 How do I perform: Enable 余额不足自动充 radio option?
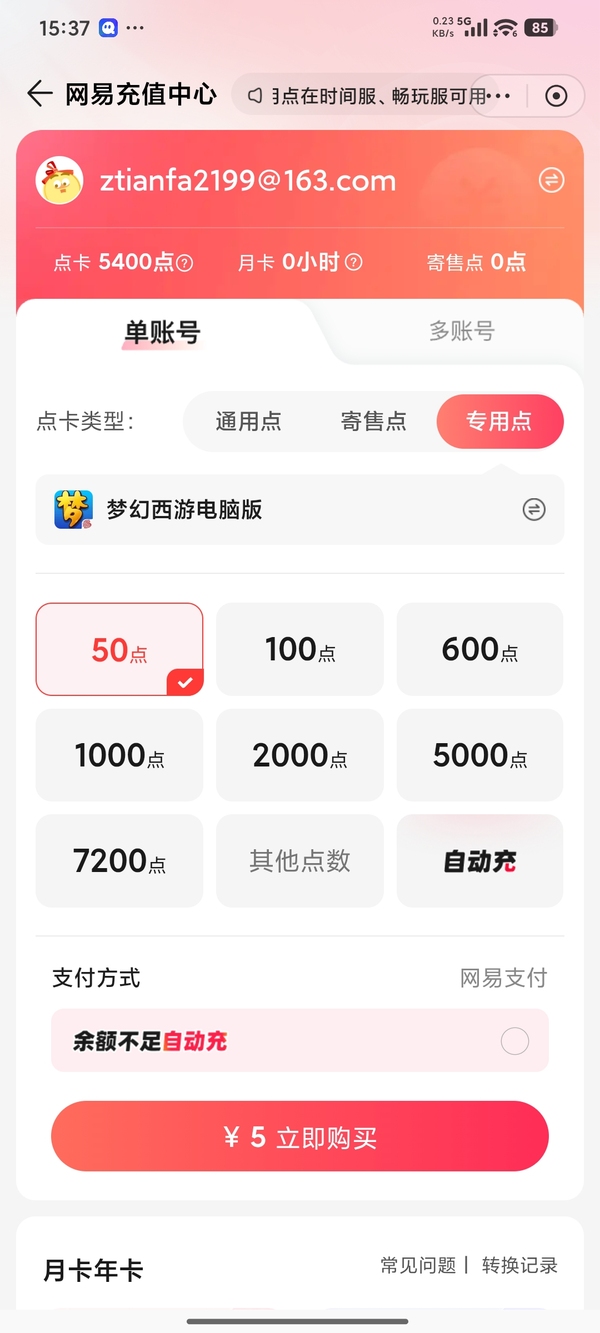click(515, 1041)
